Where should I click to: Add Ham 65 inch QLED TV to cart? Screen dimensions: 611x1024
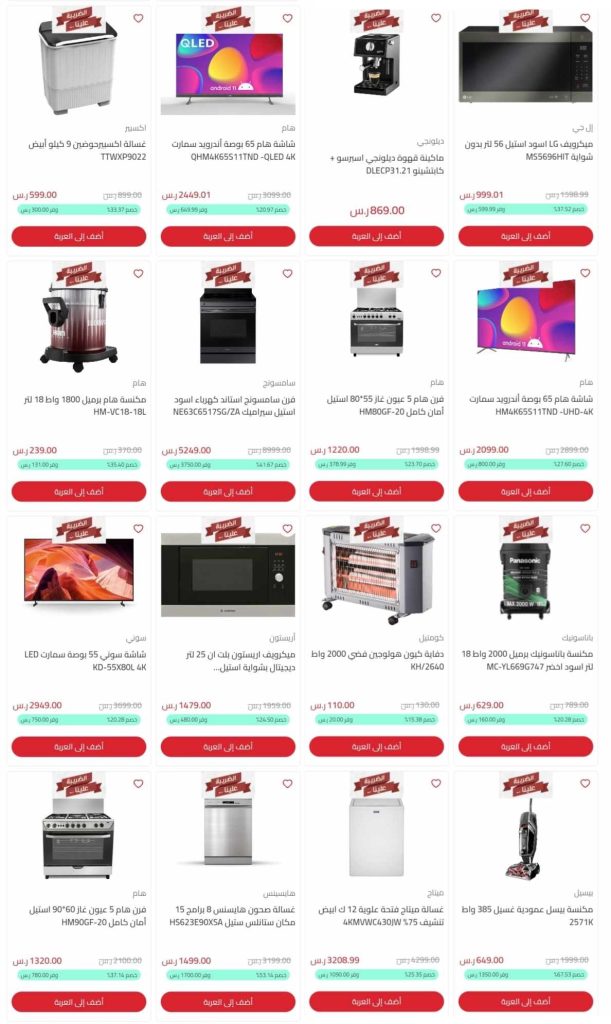(228, 236)
